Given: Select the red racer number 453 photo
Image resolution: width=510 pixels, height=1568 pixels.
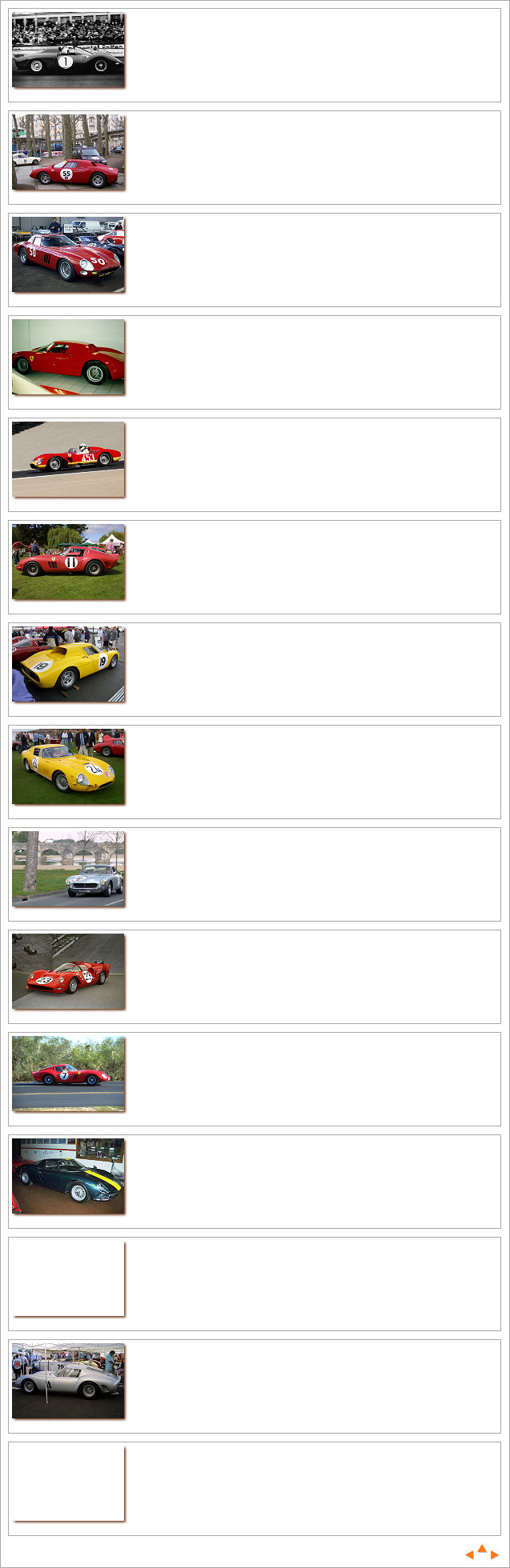Looking at the screenshot, I should coord(68,459).
